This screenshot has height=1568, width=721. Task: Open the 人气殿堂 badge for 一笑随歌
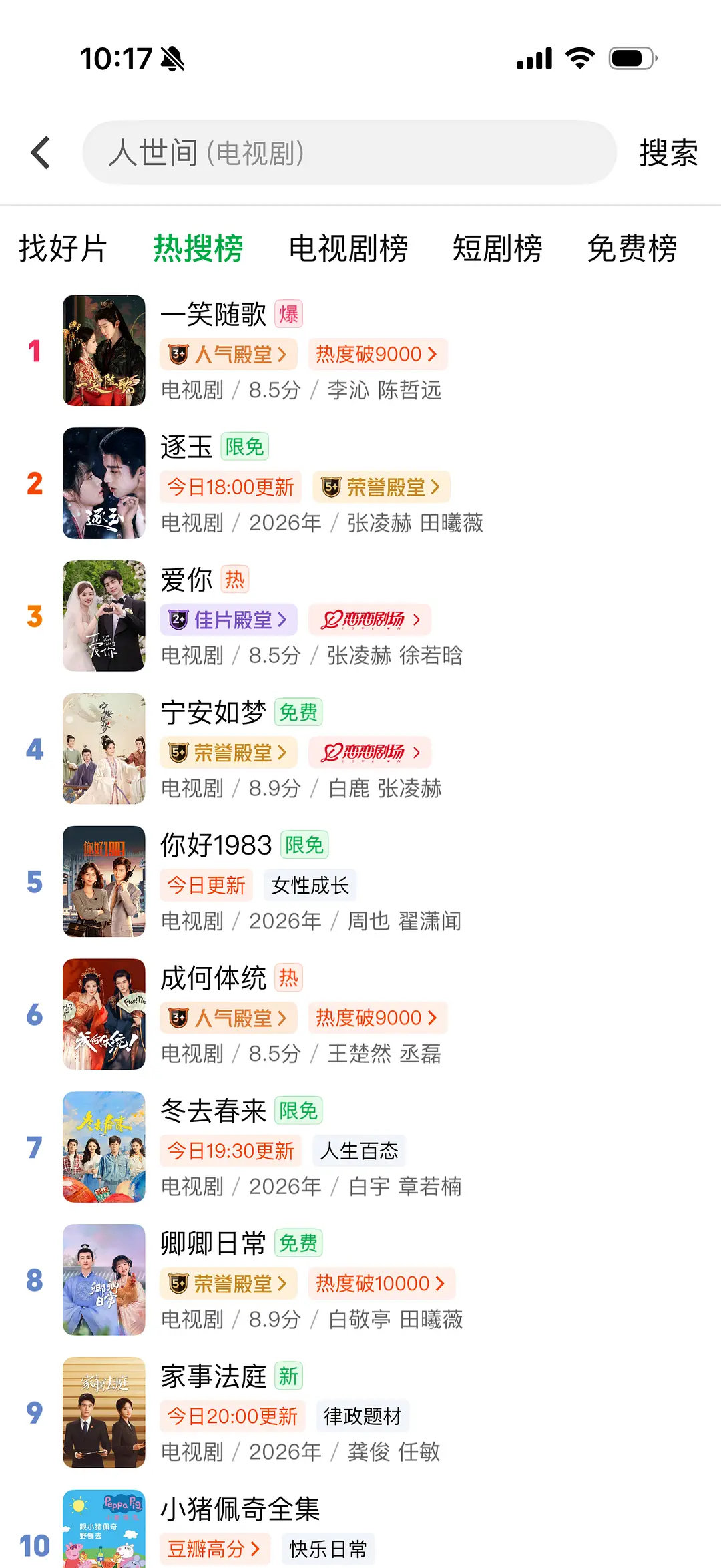pos(230,354)
